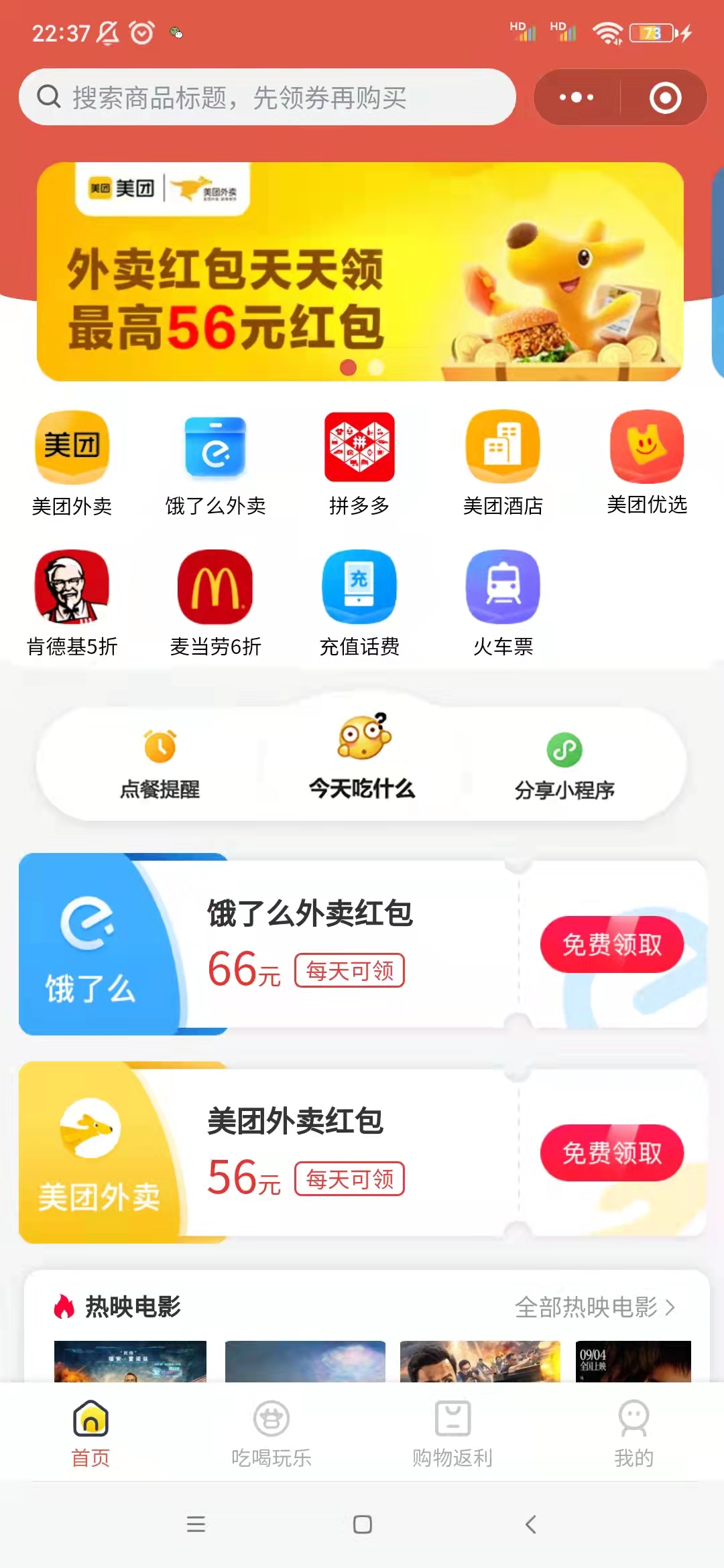This screenshot has height=1568, width=724.
Task: Select the 饿了么外卖 icon
Action: 215,448
